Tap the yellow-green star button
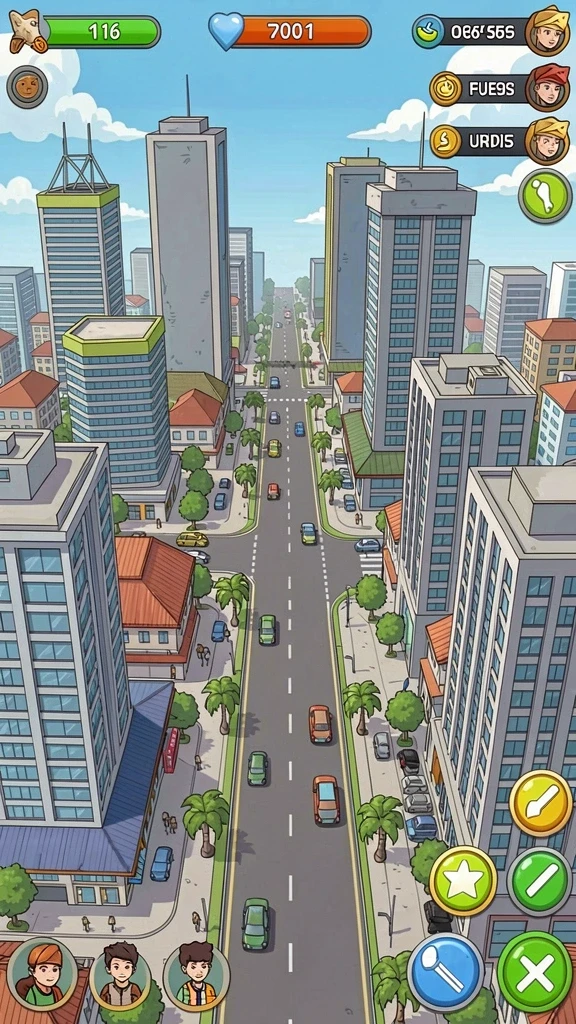 tap(462, 880)
